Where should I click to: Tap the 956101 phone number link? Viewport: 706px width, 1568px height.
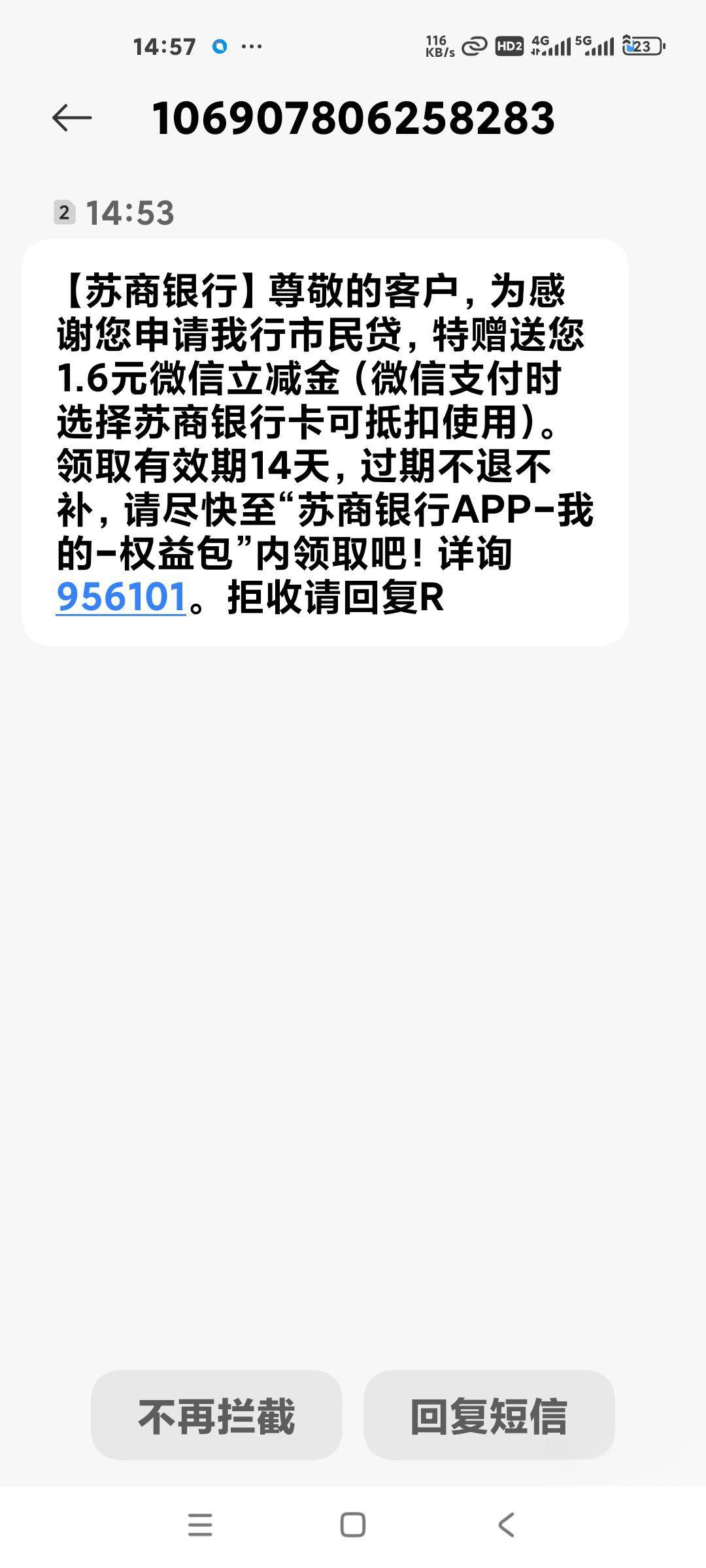pos(122,596)
